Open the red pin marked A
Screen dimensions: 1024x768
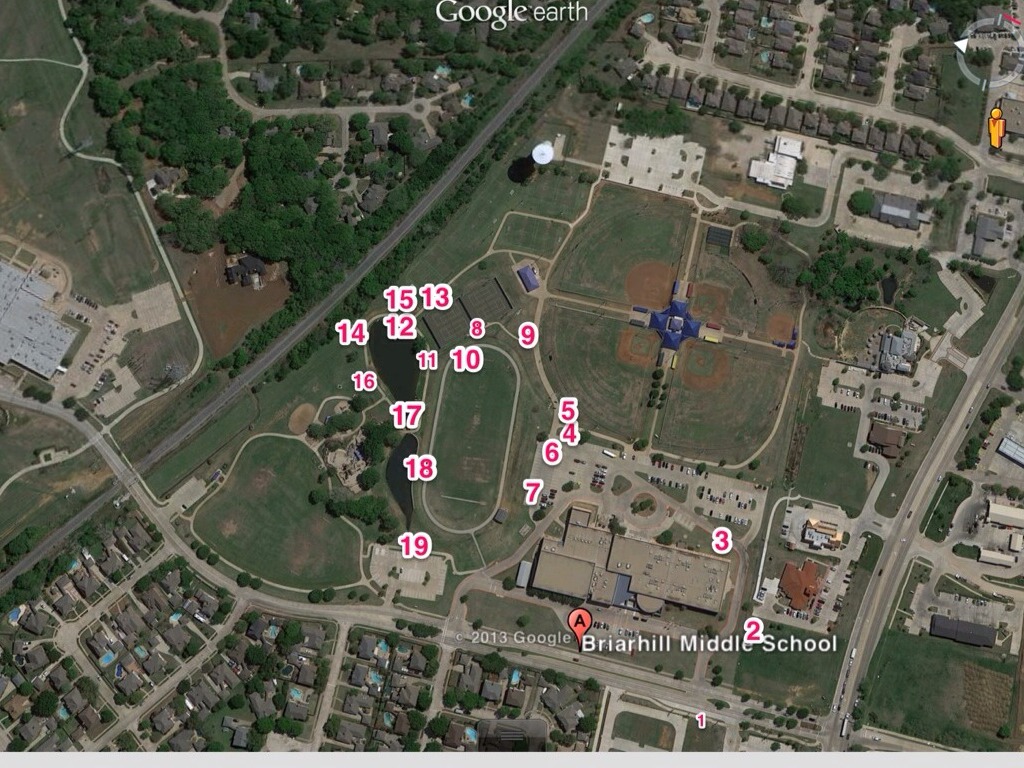click(x=578, y=623)
